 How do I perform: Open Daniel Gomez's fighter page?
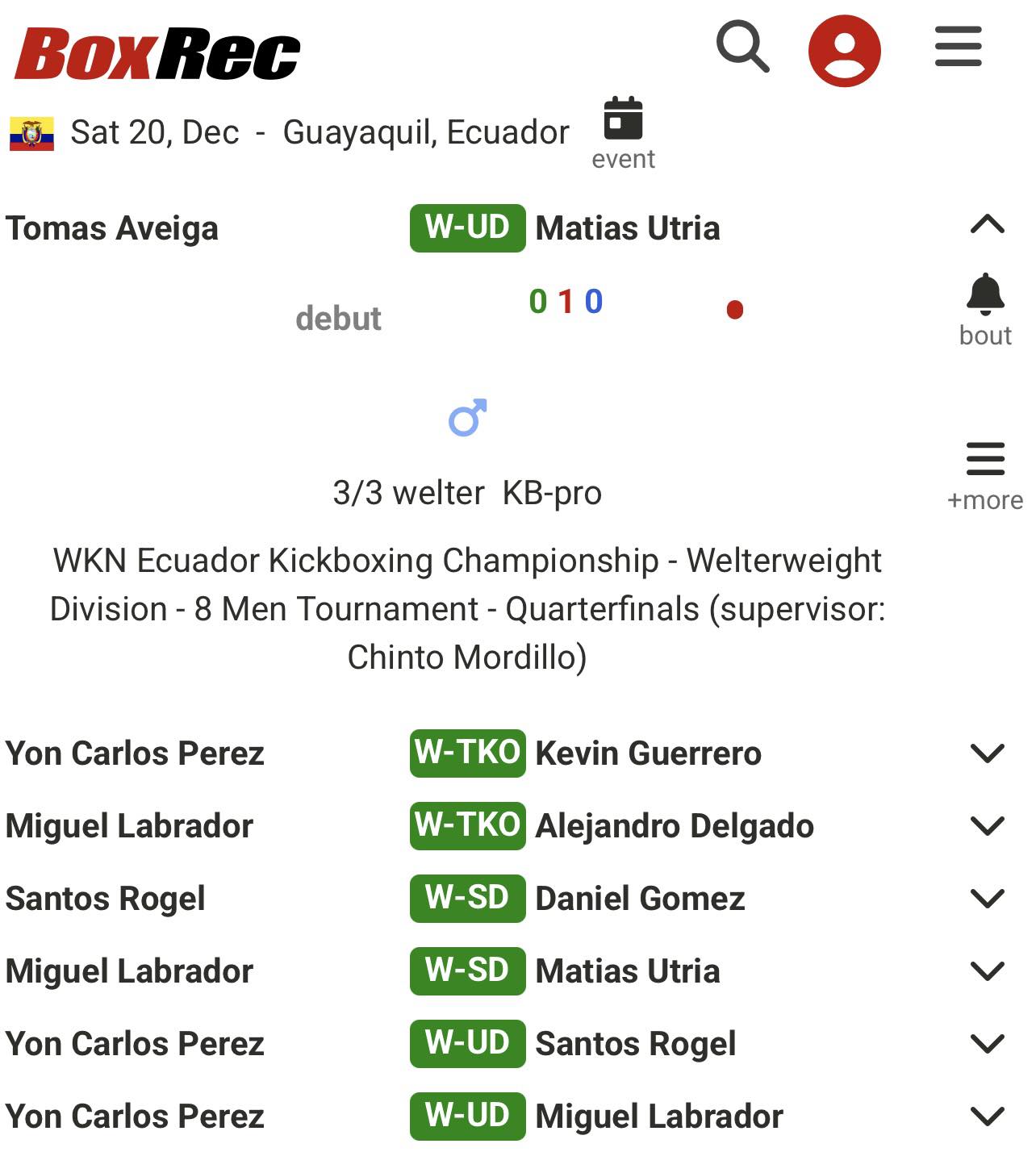[x=640, y=899]
